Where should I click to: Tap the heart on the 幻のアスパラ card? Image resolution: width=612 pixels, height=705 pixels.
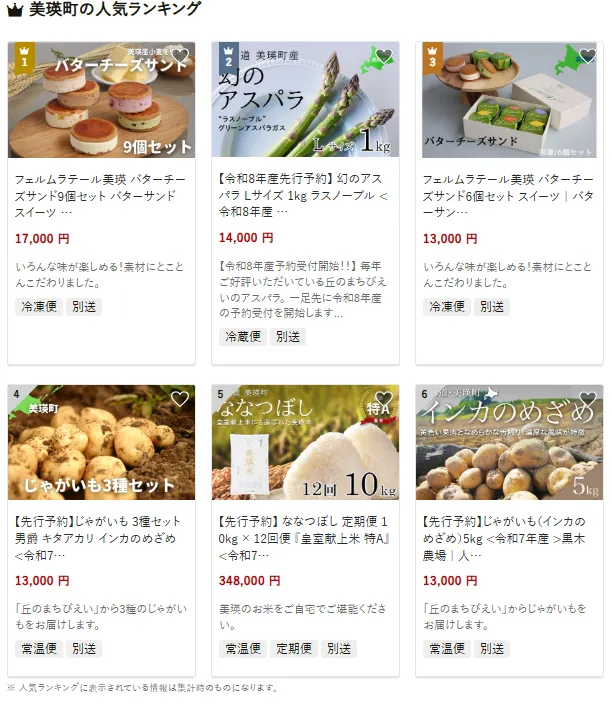click(x=384, y=57)
